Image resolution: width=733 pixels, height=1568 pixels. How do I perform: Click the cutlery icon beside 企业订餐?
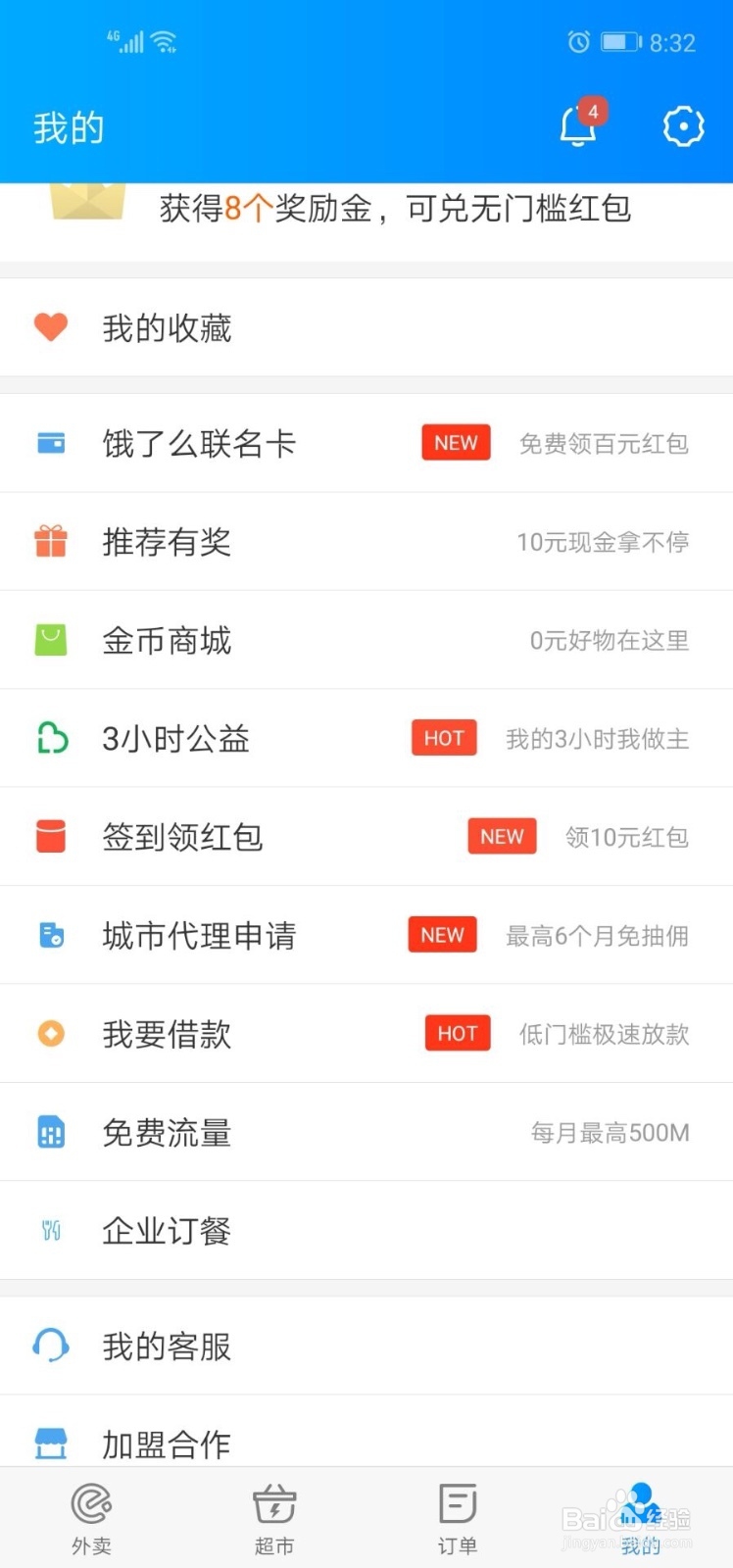pyautogui.click(x=50, y=1230)
